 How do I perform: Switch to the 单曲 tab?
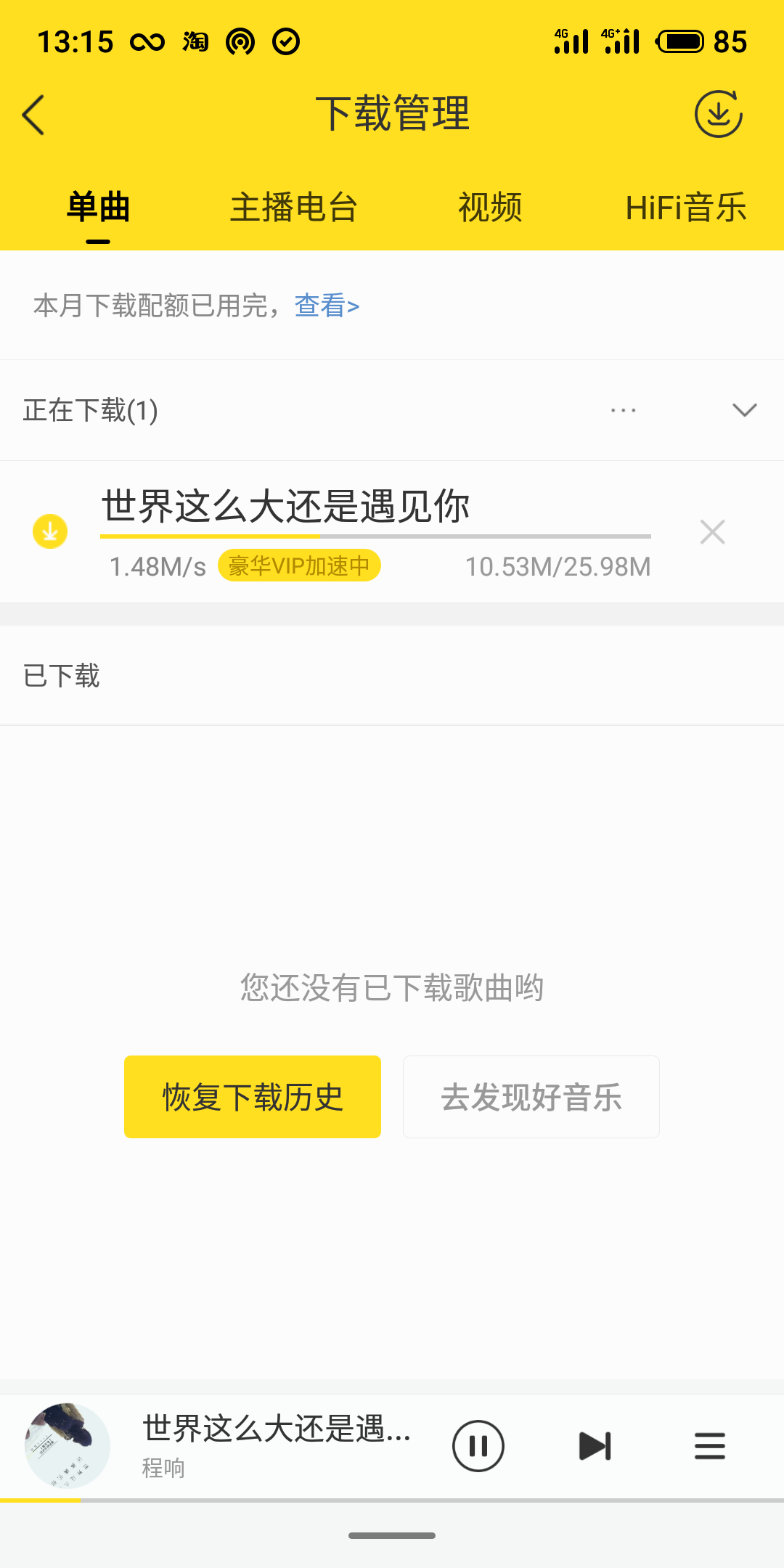click(x=98, y=208)
